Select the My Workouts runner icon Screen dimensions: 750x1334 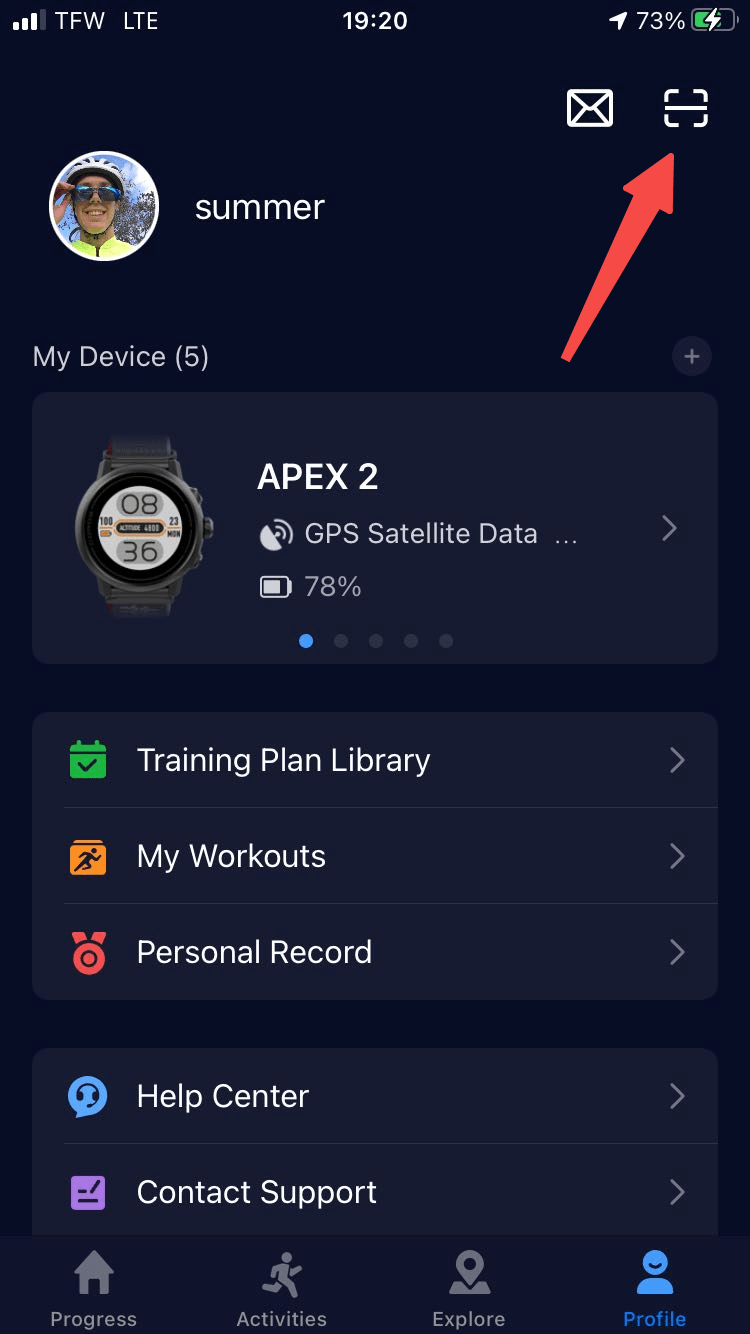coord(88,856)
